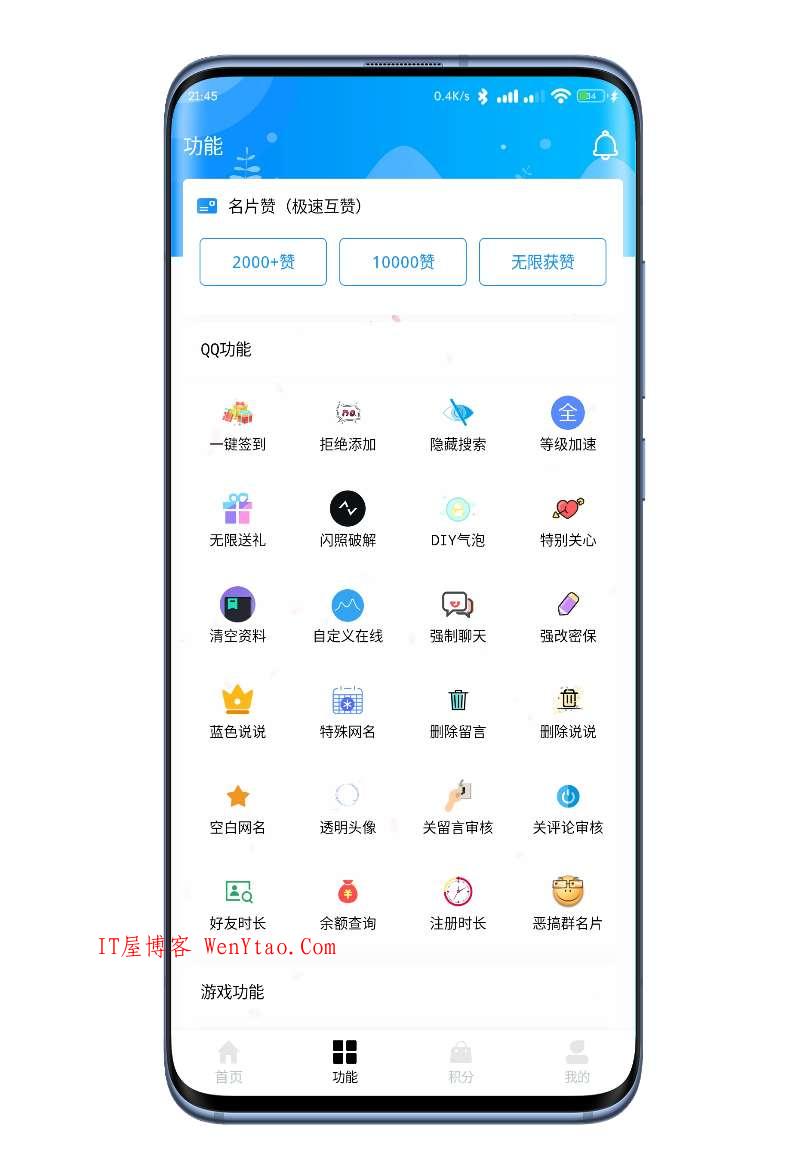Open 恶搞群名片 function
This screenshot has height=1170, width=800.
(568, 903)
